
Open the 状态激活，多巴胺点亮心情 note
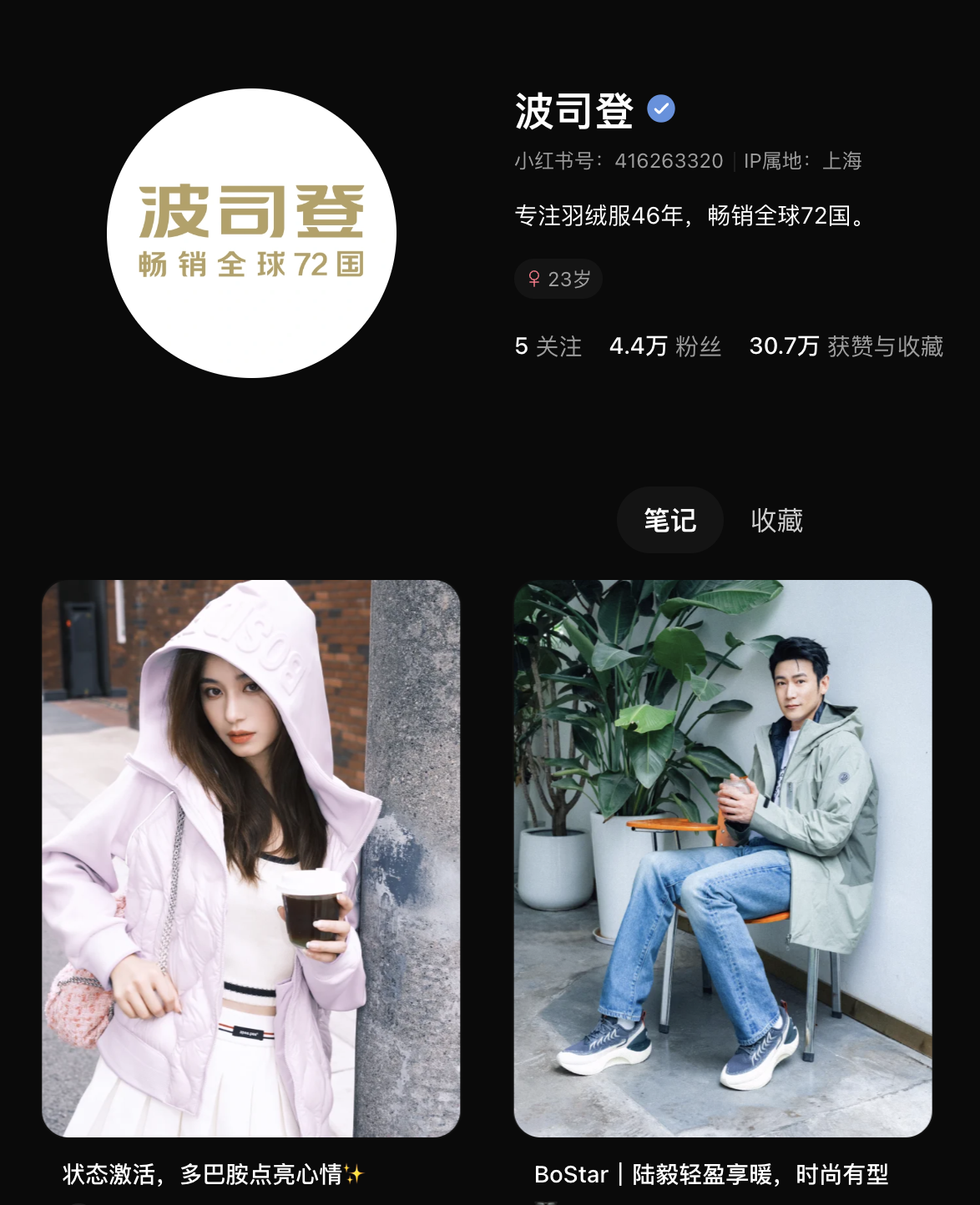point(250,858)
